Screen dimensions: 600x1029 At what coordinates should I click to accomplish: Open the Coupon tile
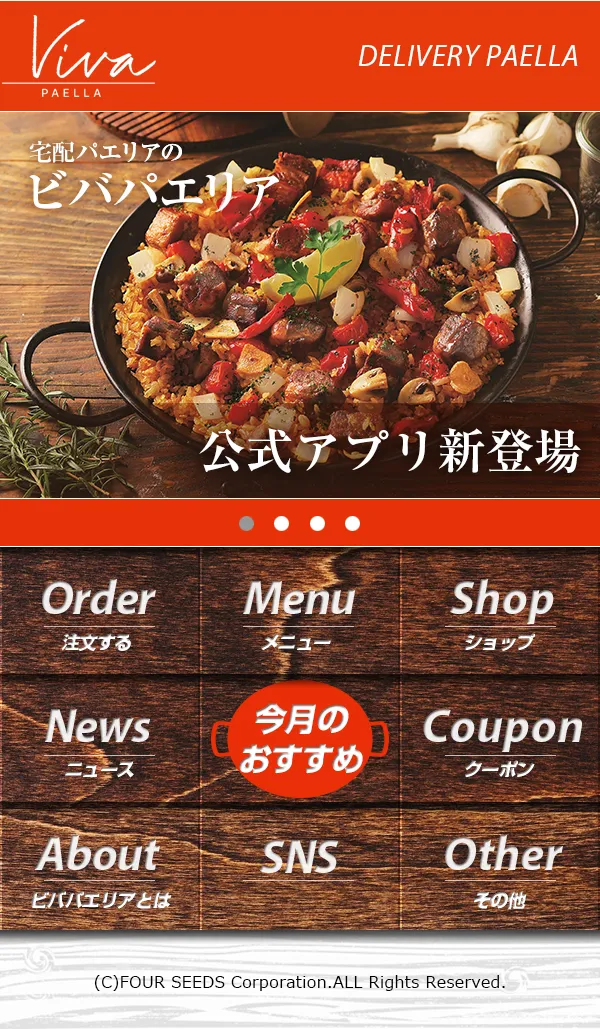(500, 741)
